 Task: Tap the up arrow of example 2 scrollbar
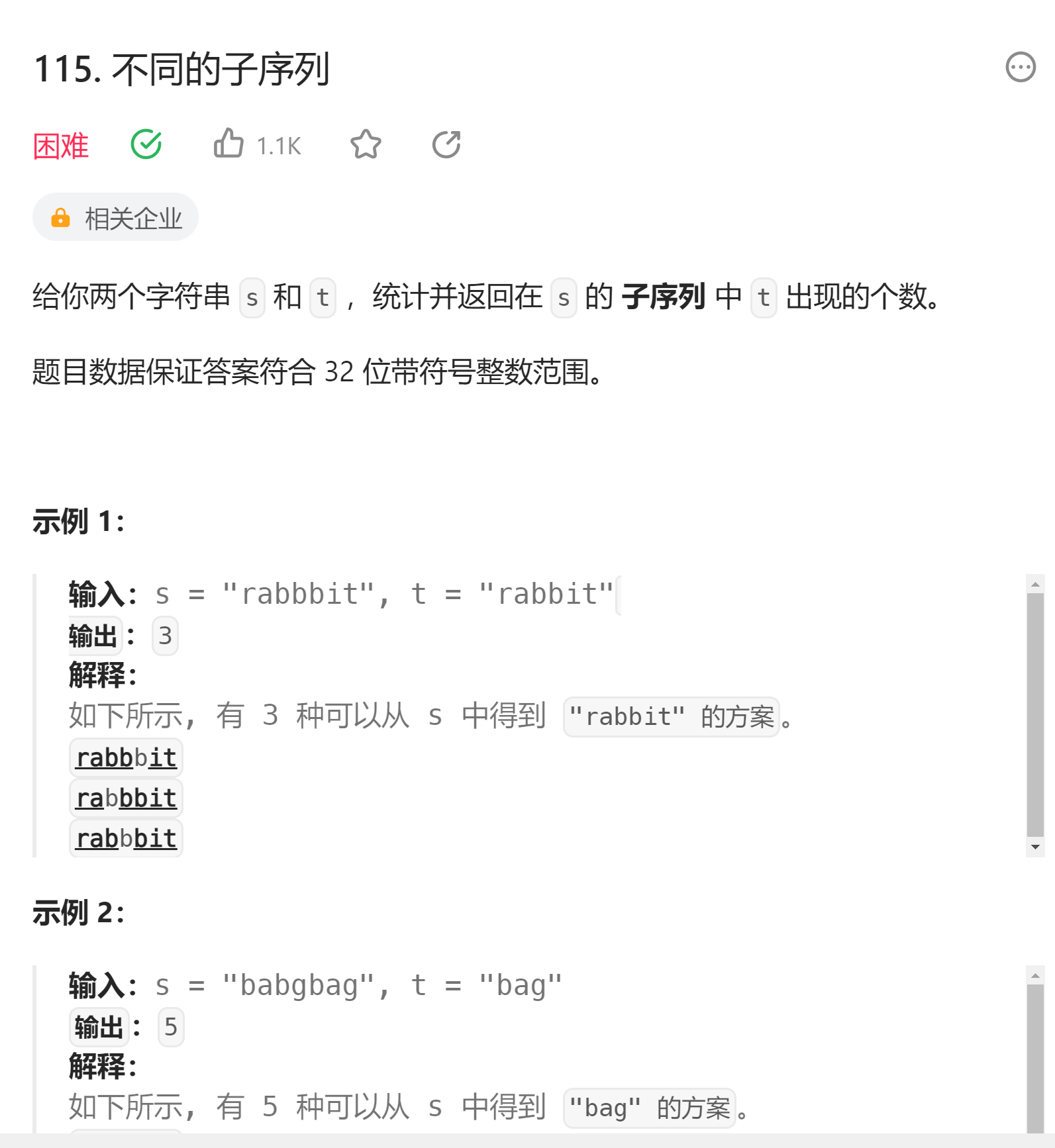coord(1035,975)
